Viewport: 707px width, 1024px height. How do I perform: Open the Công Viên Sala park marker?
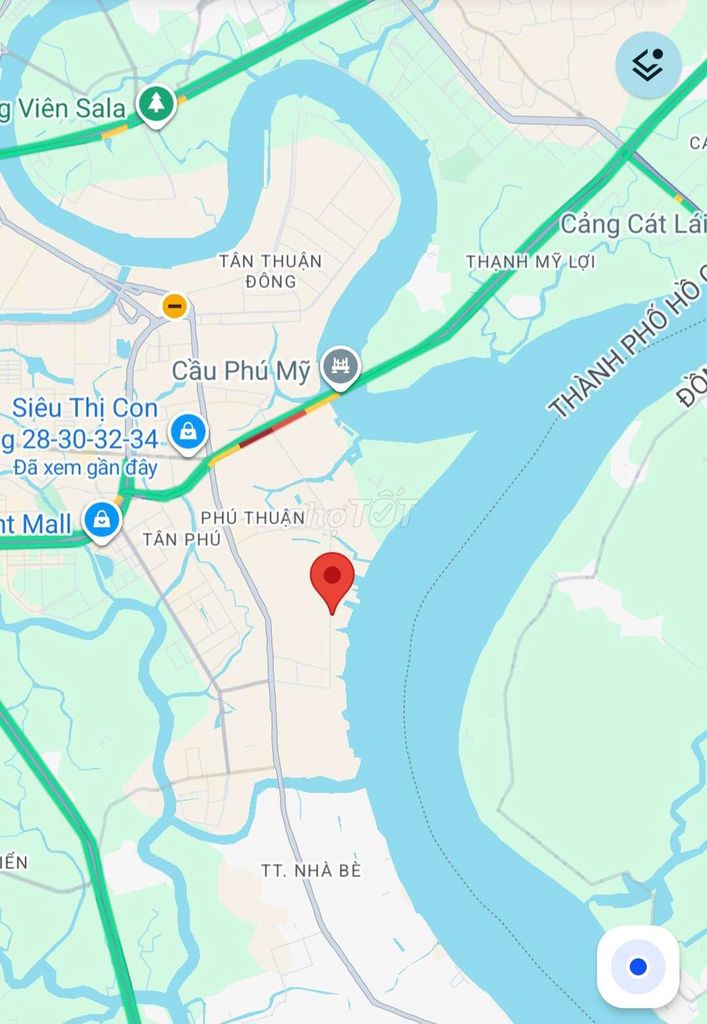pyautogui.click(x=156, y=103)
